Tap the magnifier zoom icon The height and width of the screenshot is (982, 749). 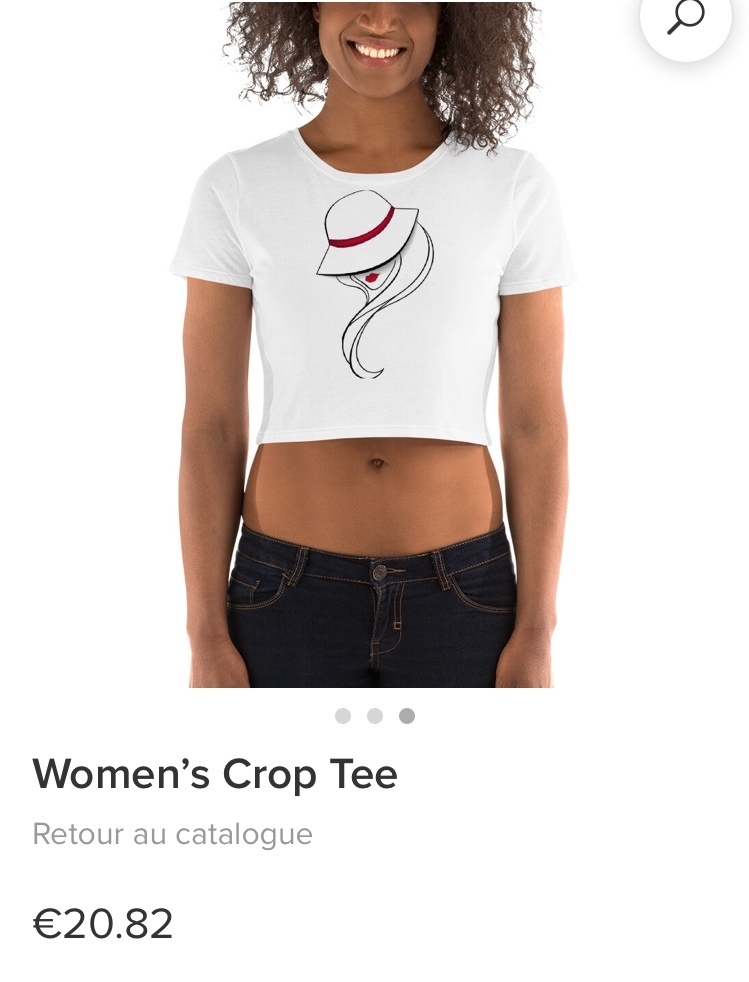click(686, 17)
